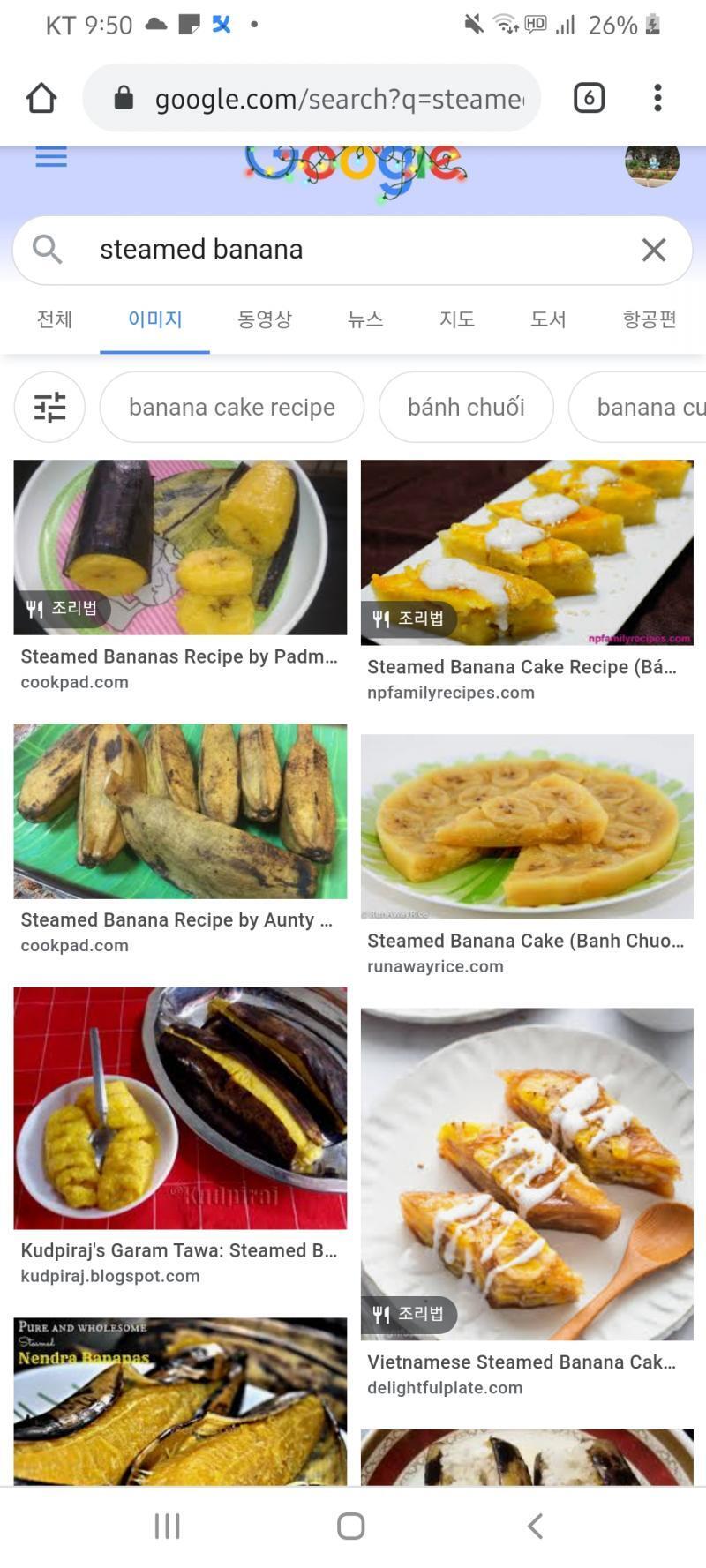Open the tab switcher showing 6 tabs
The width and height of the screenshot is (706, 1568).
589,98
